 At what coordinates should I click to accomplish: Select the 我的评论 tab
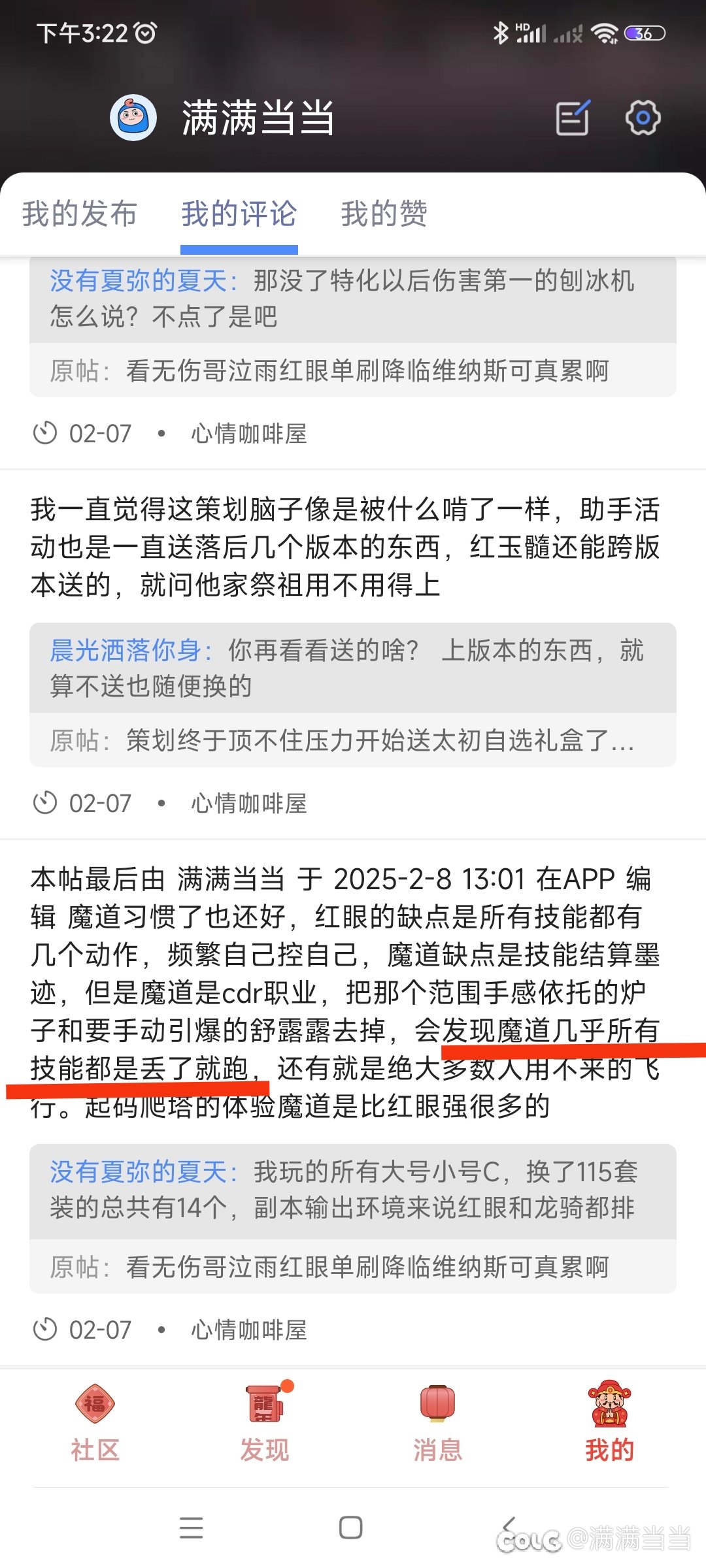pos(239,214)
